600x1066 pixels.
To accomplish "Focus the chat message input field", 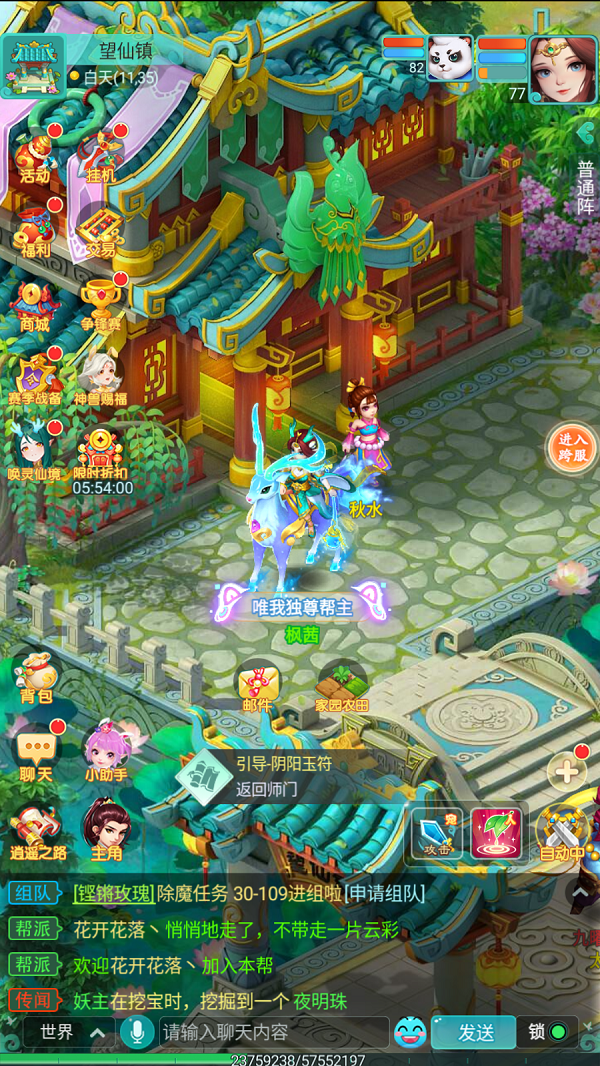I will pyautogui.click(x=270, y=1032).
